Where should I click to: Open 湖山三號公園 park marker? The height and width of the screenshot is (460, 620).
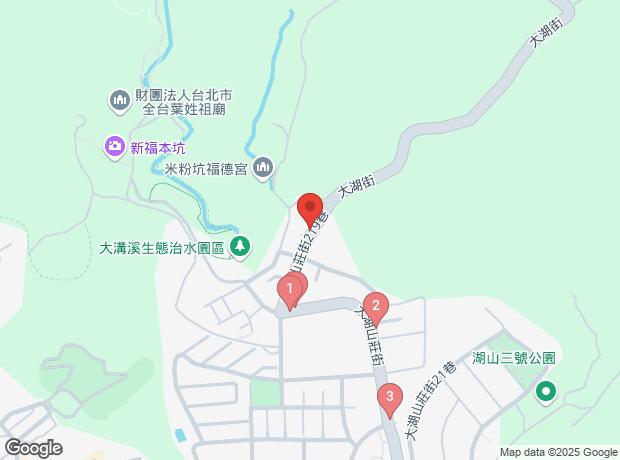pos(546,391)
